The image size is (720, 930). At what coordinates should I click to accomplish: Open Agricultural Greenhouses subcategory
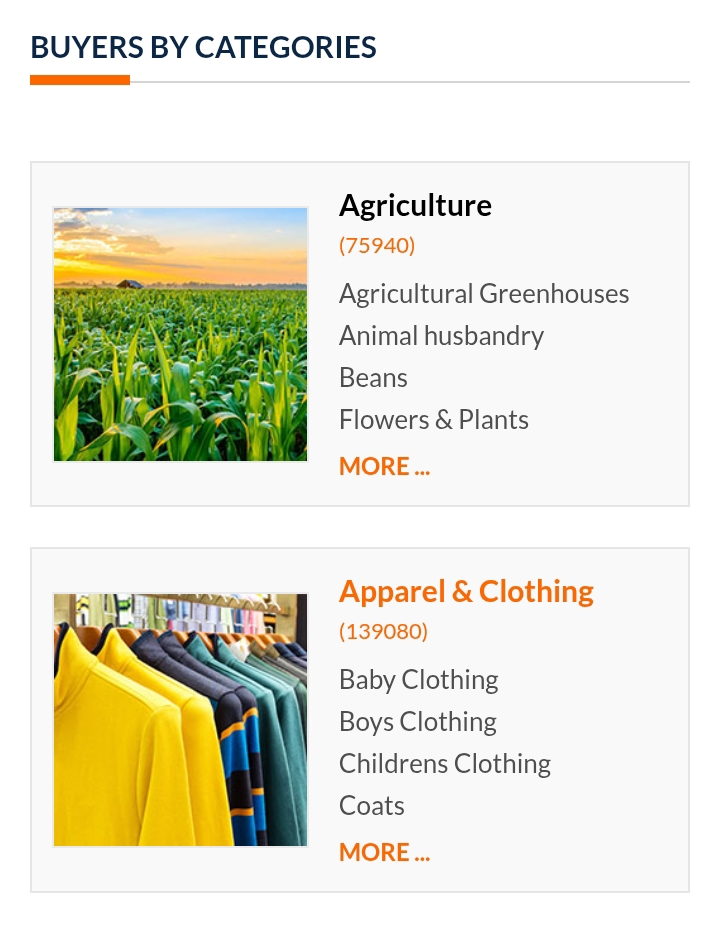tap(484, 294)
